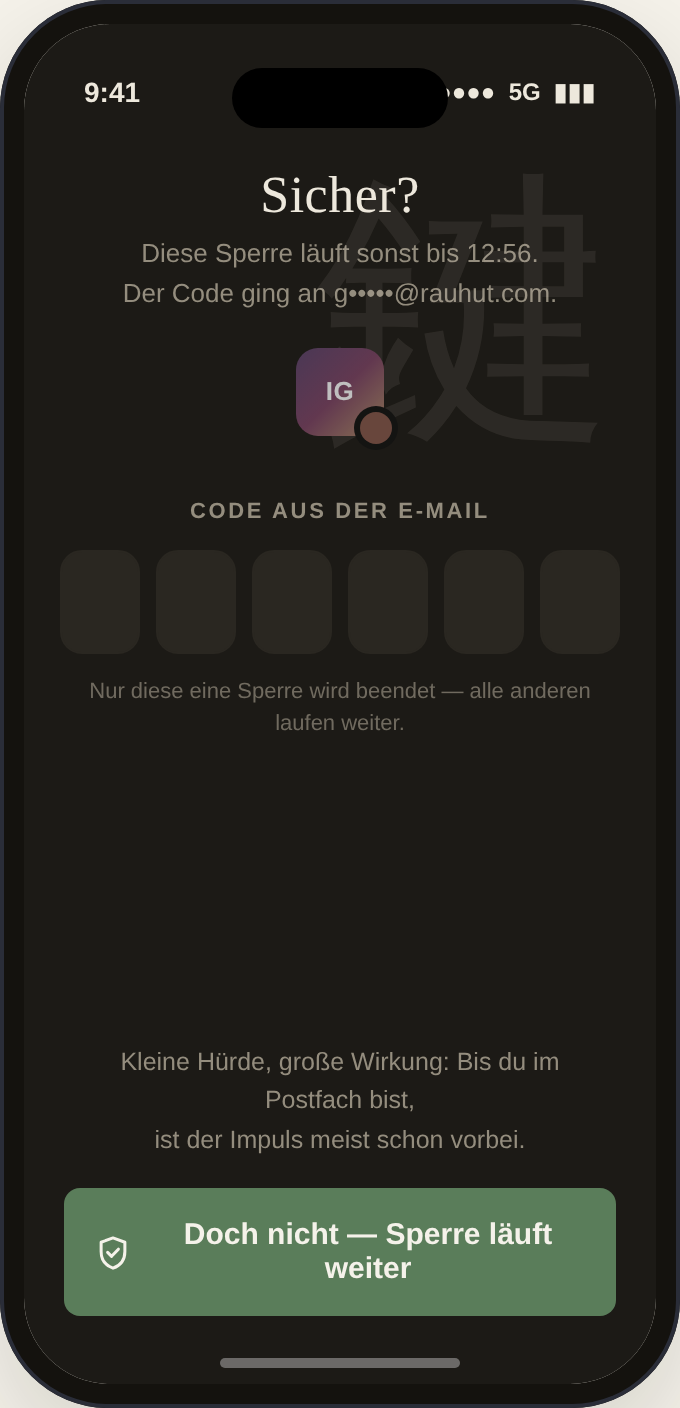Focus the sixth code digit box
Viewport: 680px width, 1408px height.
tap(580, 602)
